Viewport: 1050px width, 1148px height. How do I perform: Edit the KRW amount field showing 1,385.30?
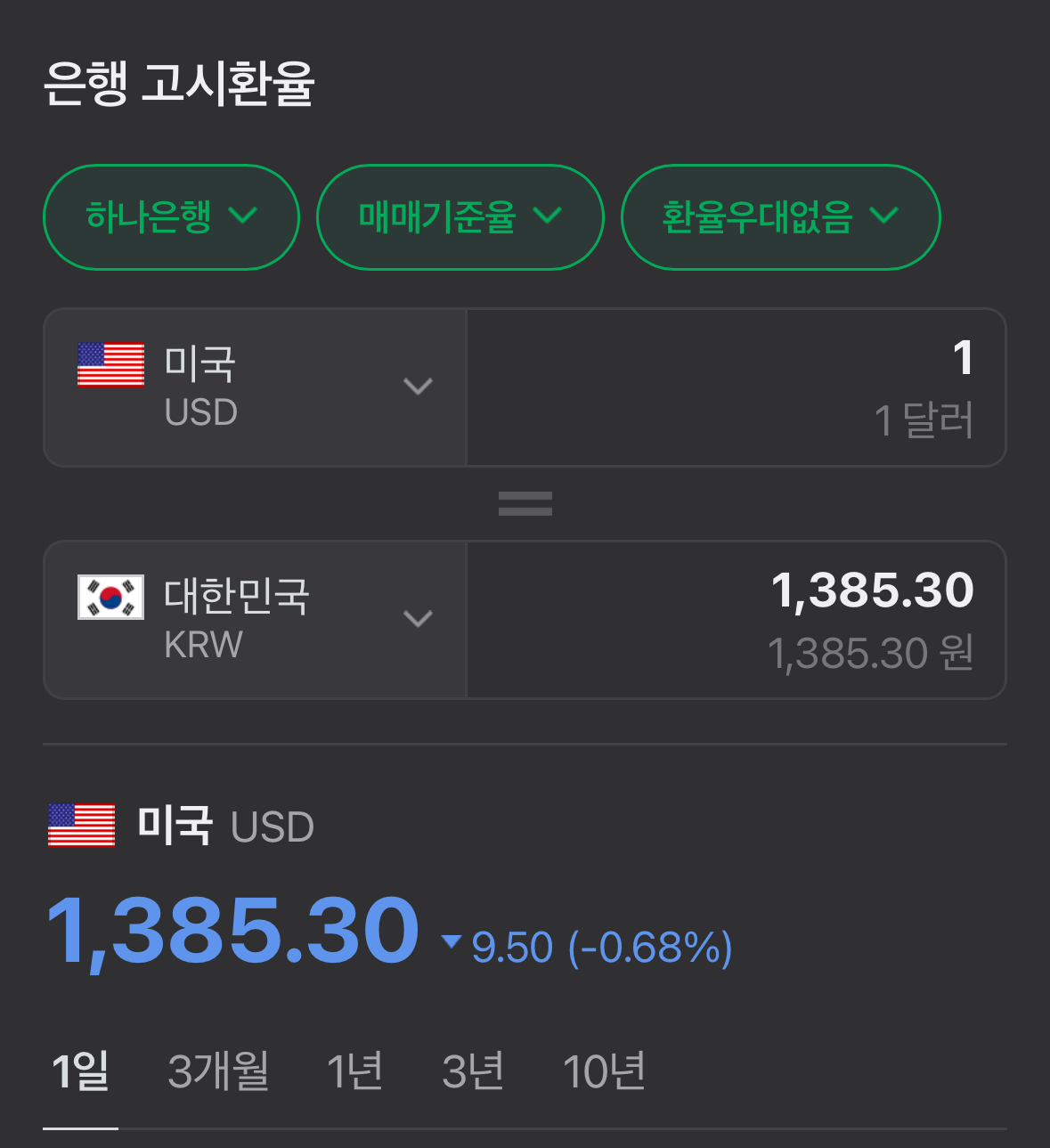coord(736,619)
